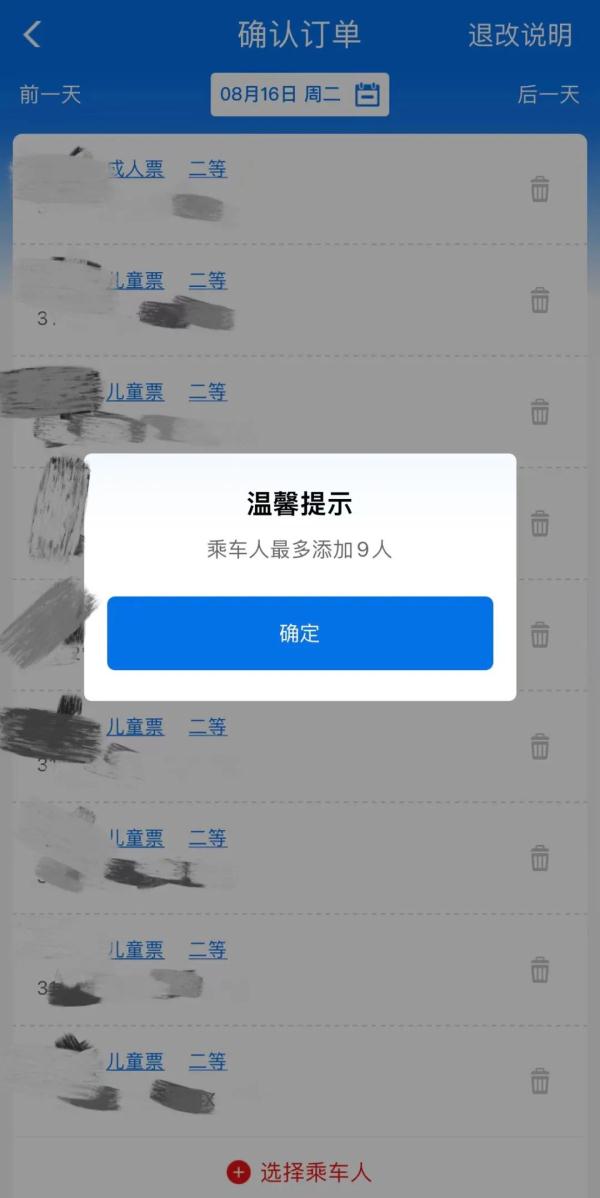Switch to 前一天

pos(50,95)
